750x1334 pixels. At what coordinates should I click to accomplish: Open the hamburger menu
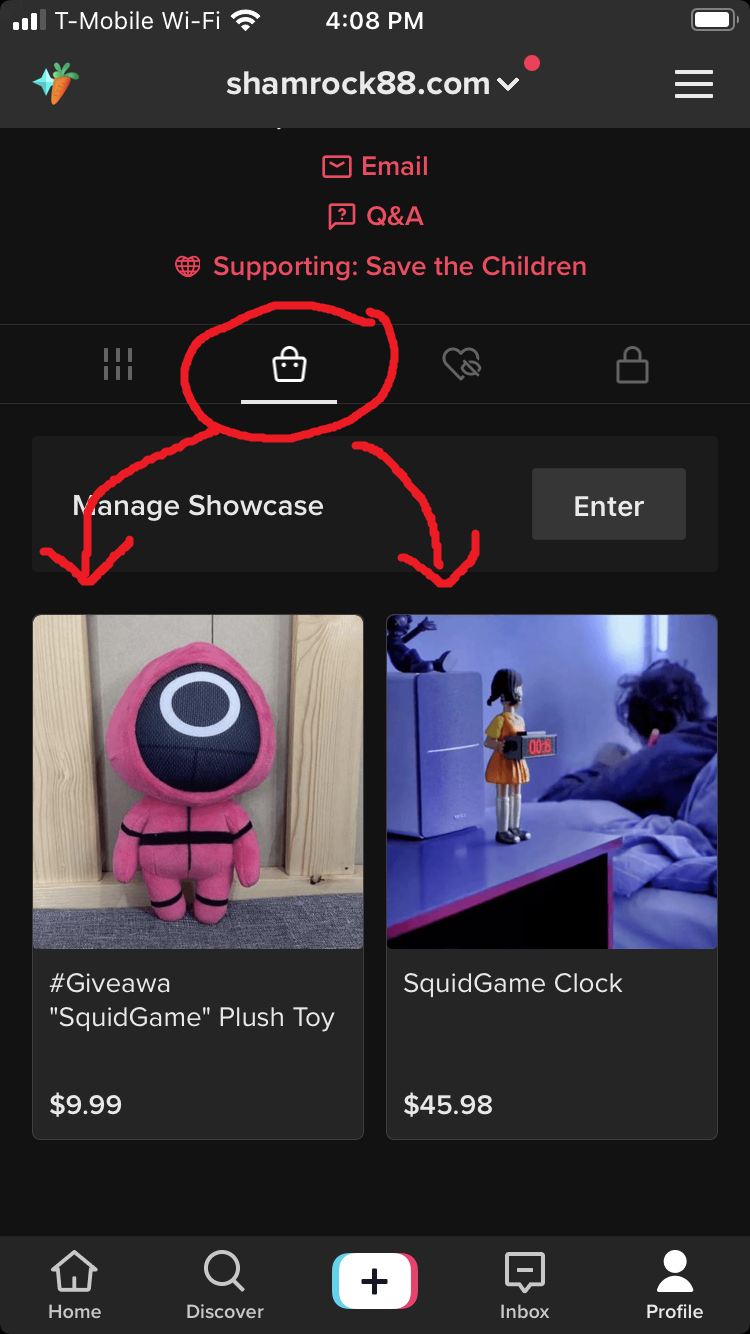click(693, 84)
